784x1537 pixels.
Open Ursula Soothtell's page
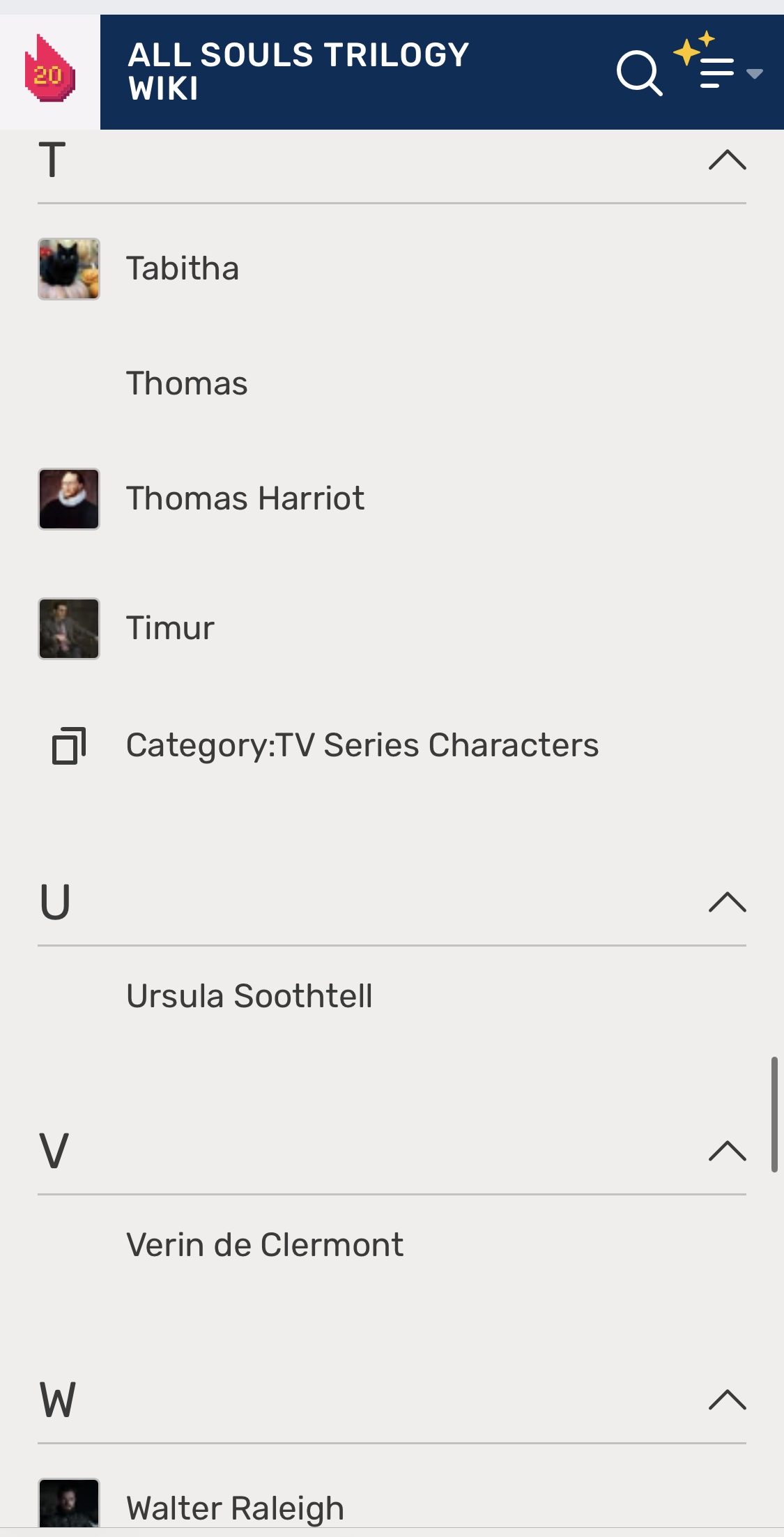249,996
